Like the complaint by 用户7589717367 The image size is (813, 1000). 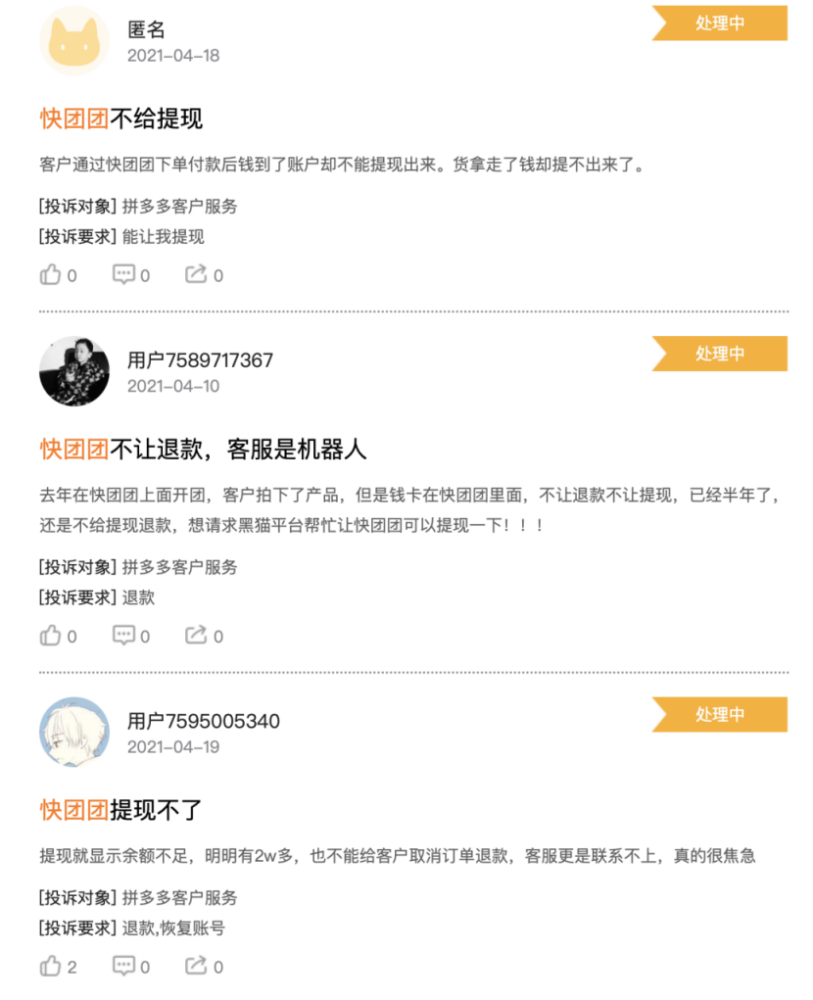point(51,635)
